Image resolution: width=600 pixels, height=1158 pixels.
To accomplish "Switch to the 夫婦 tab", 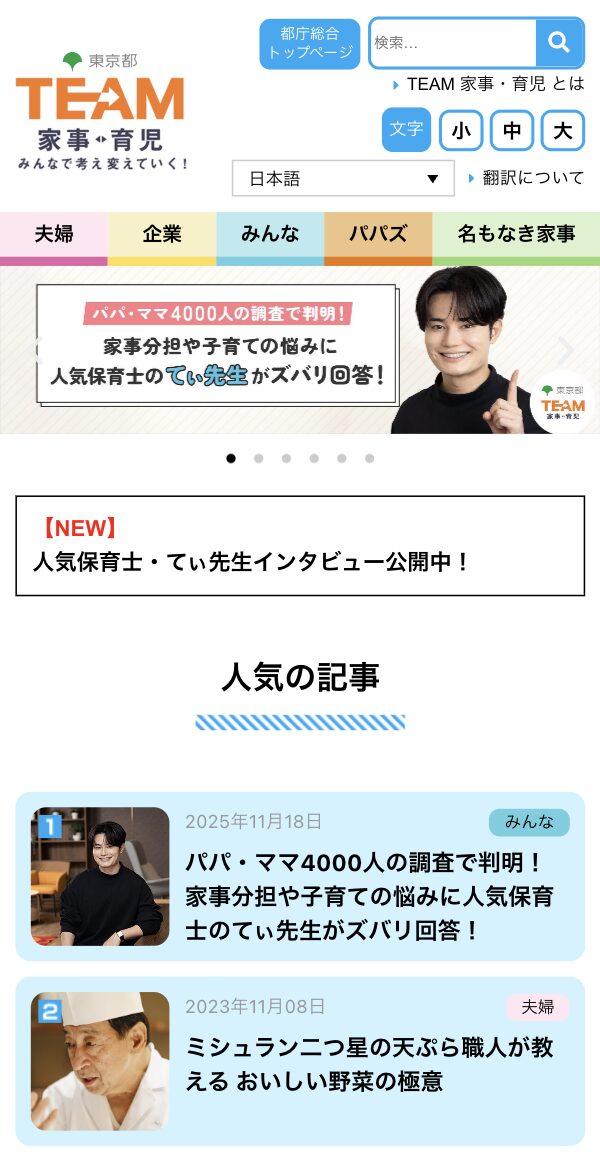I will point(54,235).
